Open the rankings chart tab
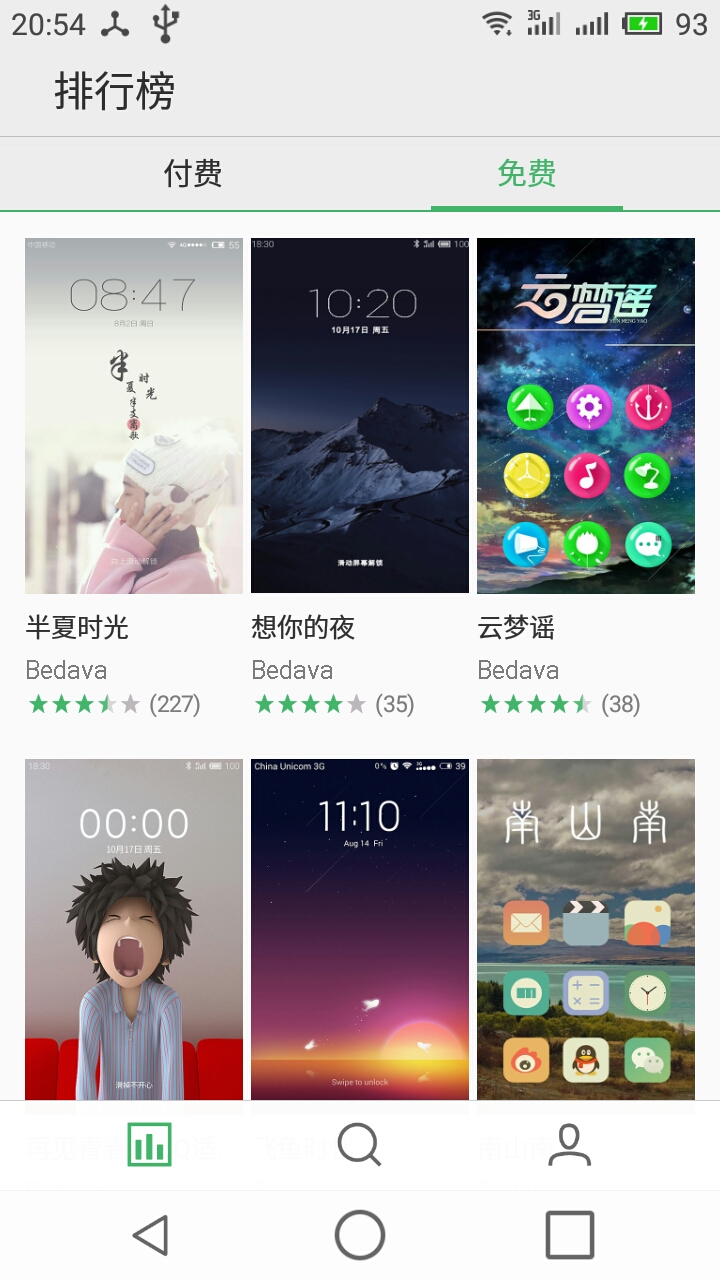This screenshot has width=720, height=1280. 150,1145
